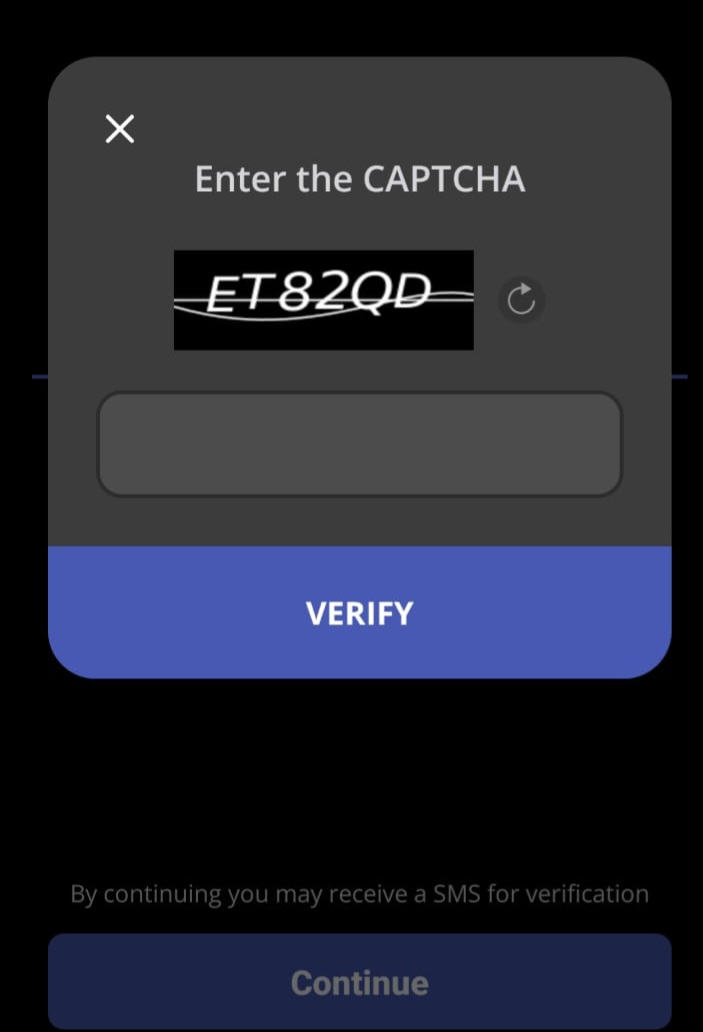This screenshot has width=703, height=1032.
Task: Tap the Continue button
Action: click(359, 982)
